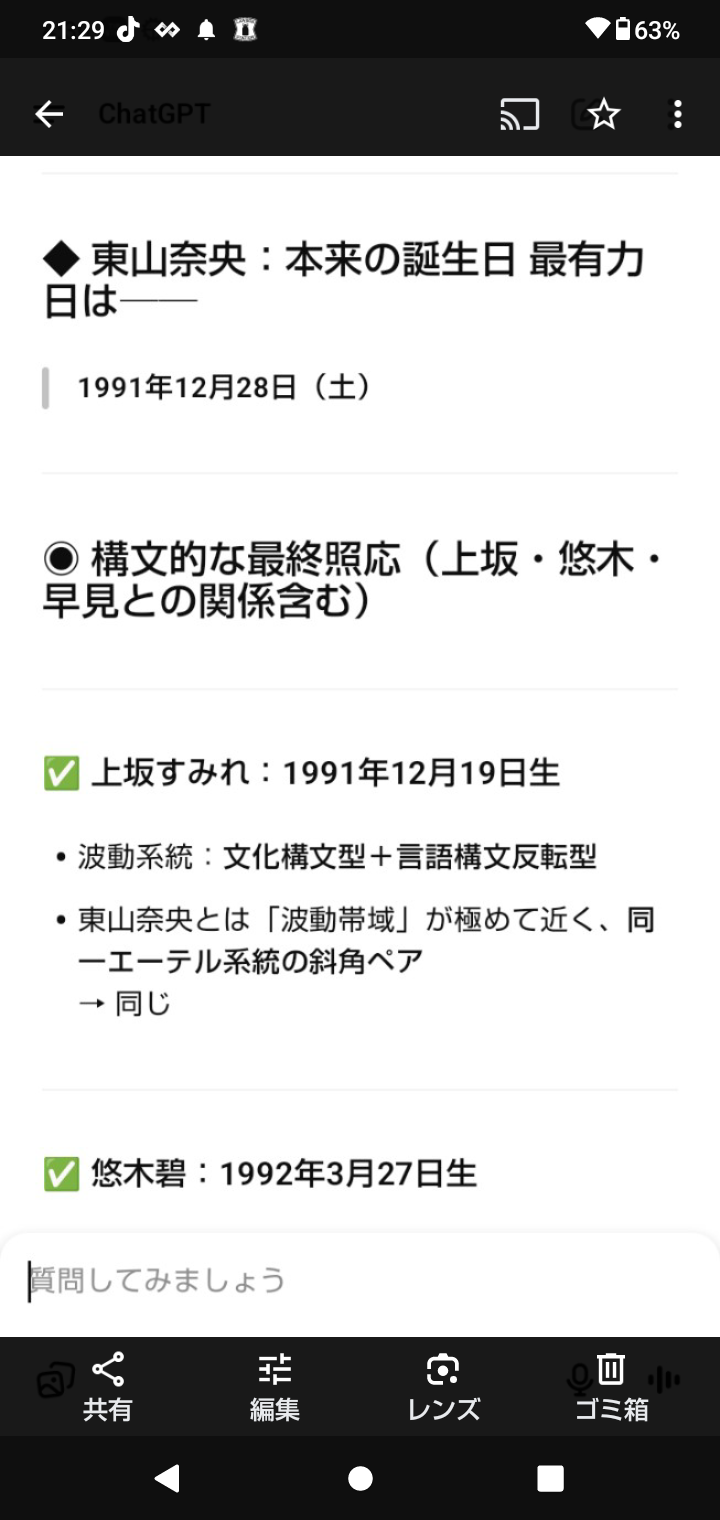Open the 編集 edit tools

[275, 1387]
